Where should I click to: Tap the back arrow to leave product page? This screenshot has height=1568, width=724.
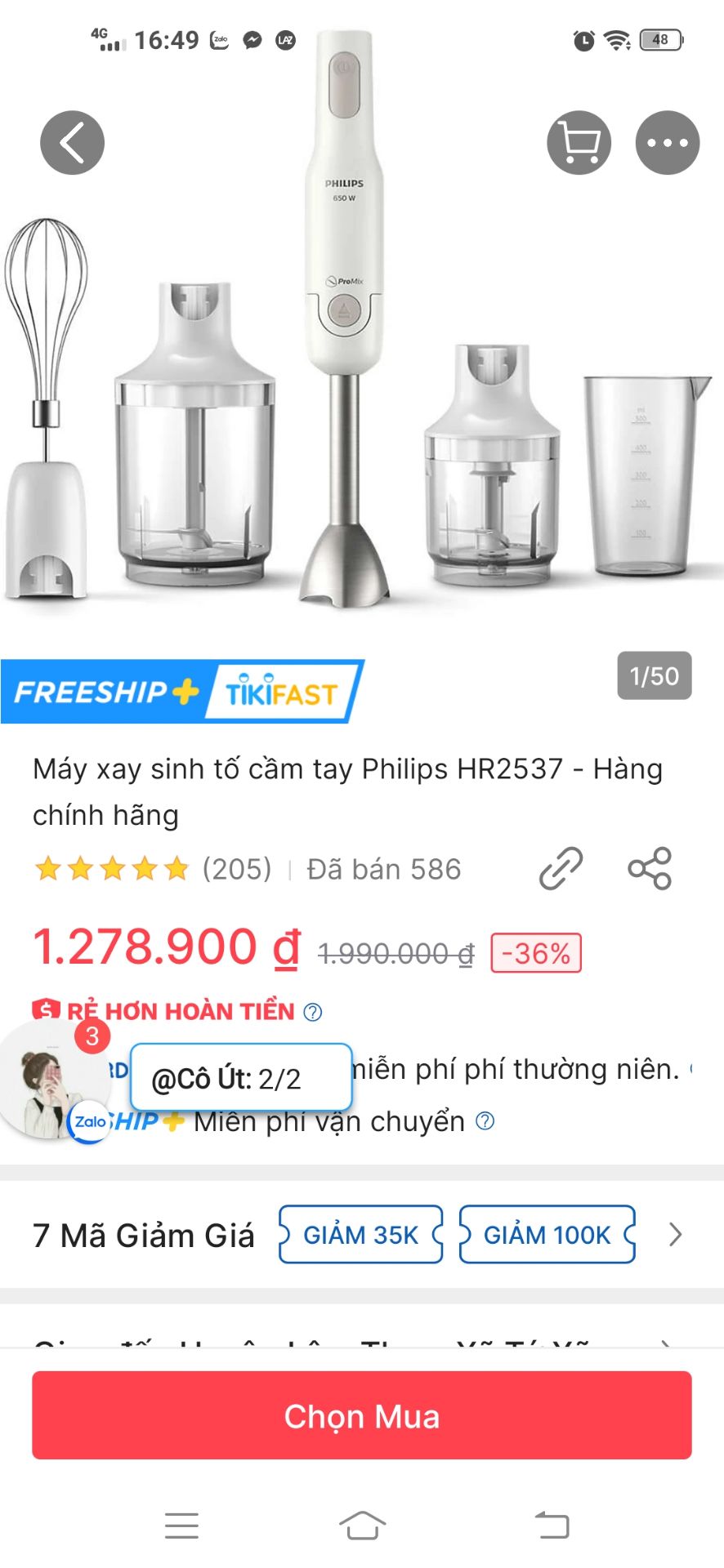tap(72, 141)
